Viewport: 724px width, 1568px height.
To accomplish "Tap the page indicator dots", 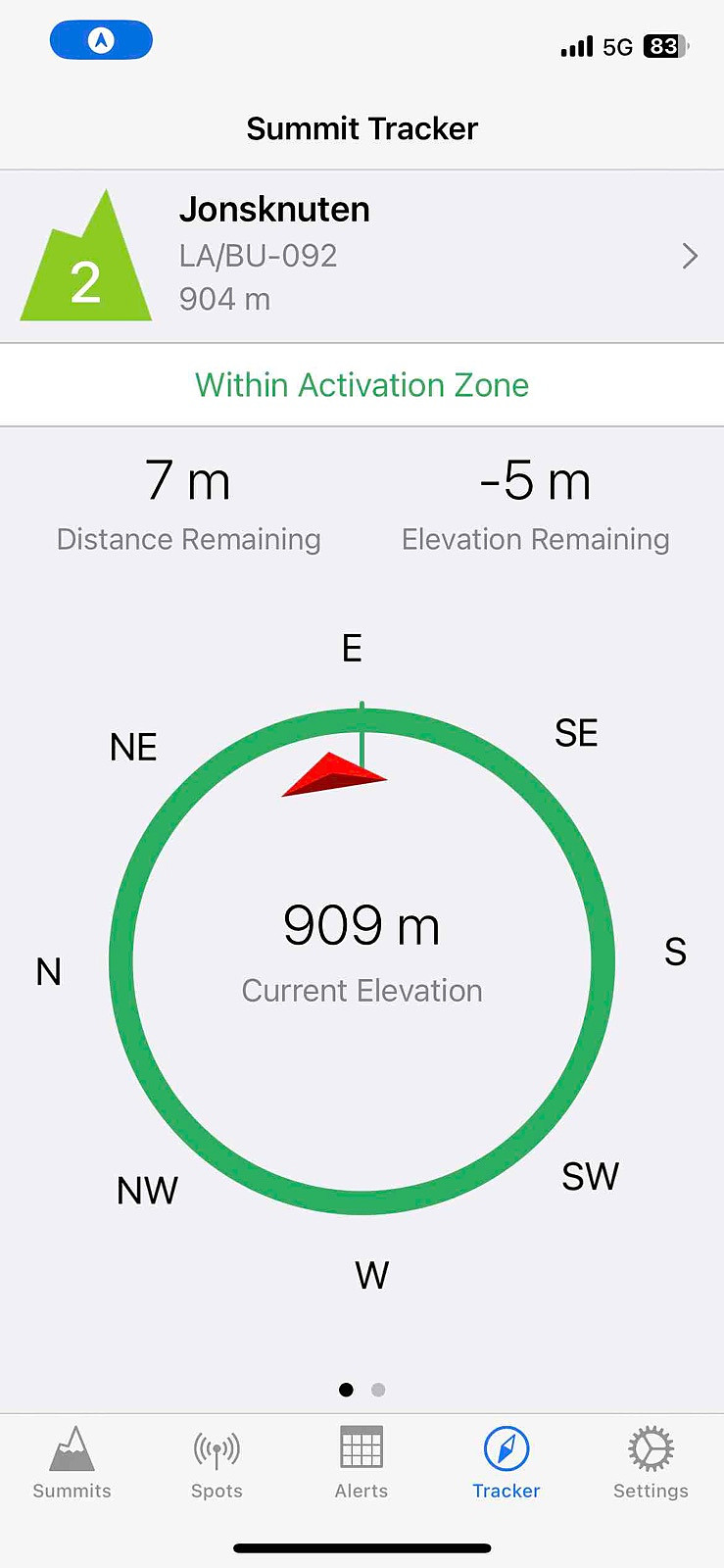I will point(362,1390).
